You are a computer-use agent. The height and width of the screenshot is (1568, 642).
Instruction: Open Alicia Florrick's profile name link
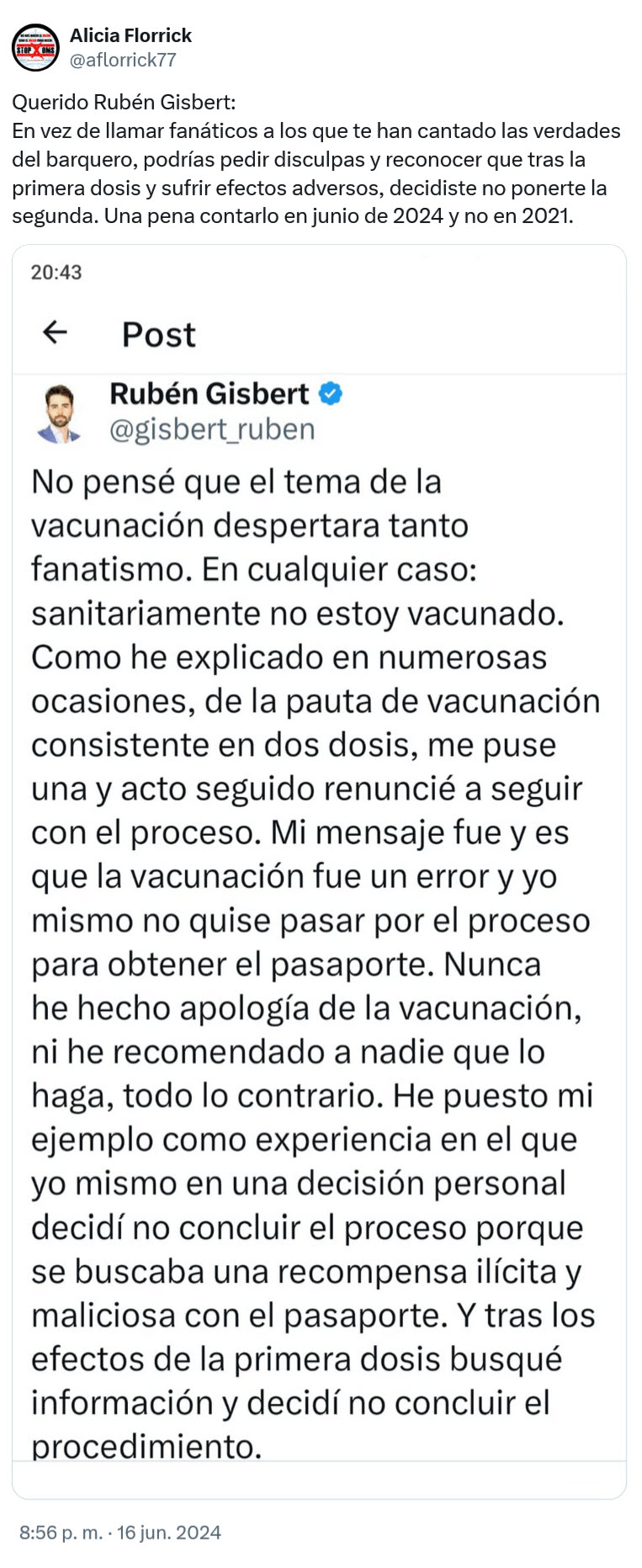[x=130, y=35]
